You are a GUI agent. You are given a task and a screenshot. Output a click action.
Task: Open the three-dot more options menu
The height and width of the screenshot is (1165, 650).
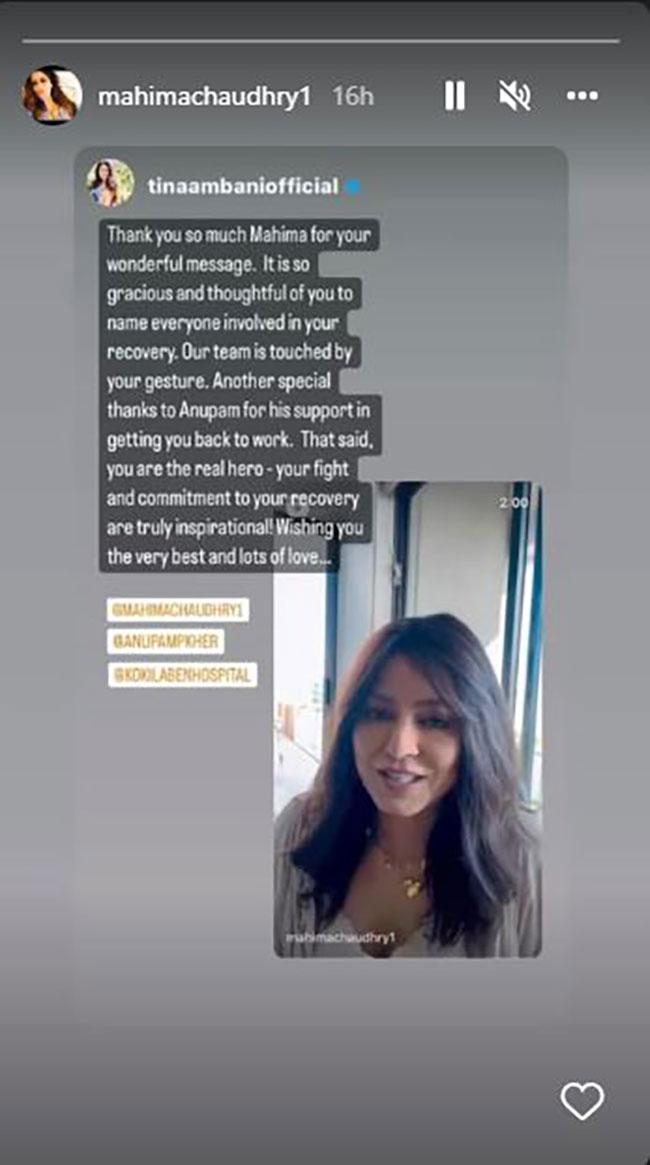(x=582, y=96)
